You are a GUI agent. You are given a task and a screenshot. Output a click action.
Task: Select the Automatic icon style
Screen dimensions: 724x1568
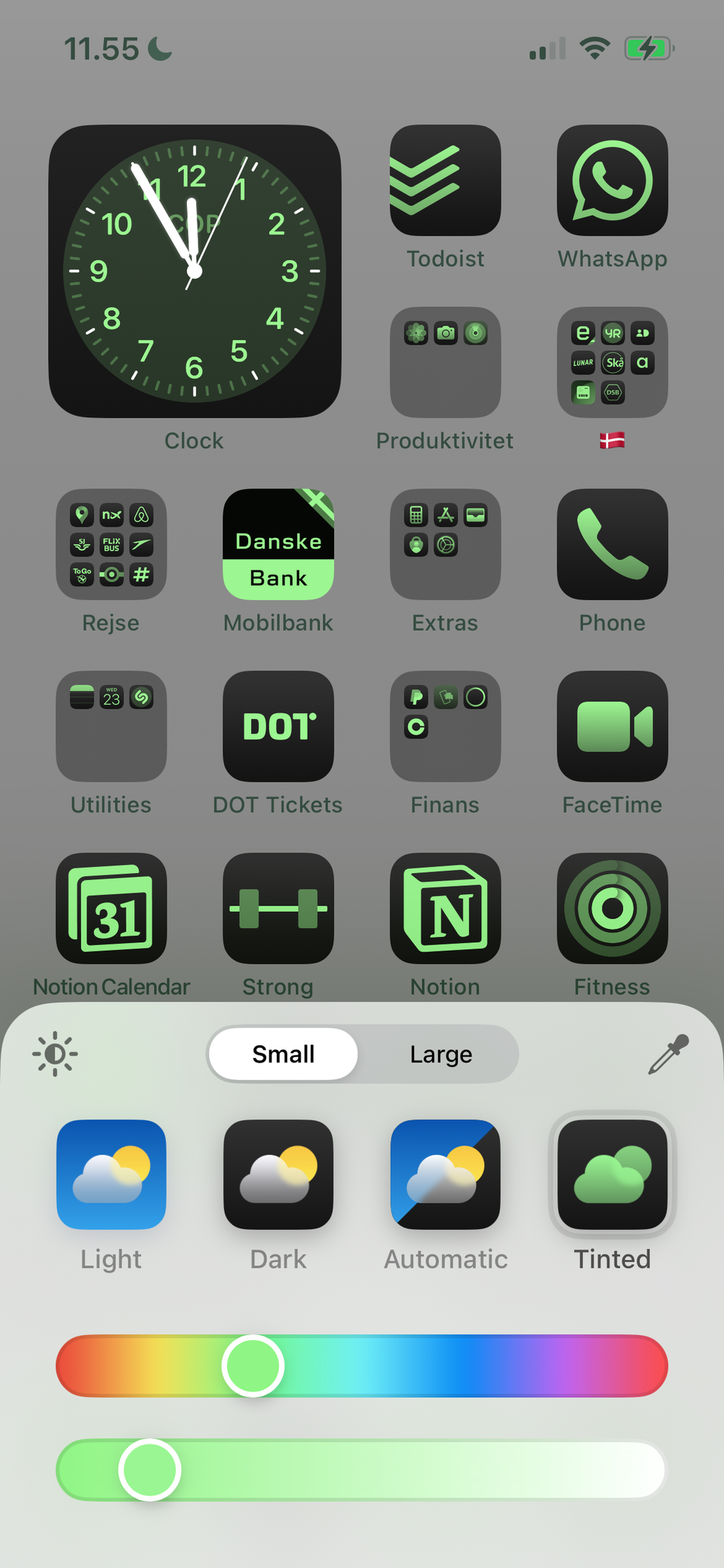[x=446, y=1175]
